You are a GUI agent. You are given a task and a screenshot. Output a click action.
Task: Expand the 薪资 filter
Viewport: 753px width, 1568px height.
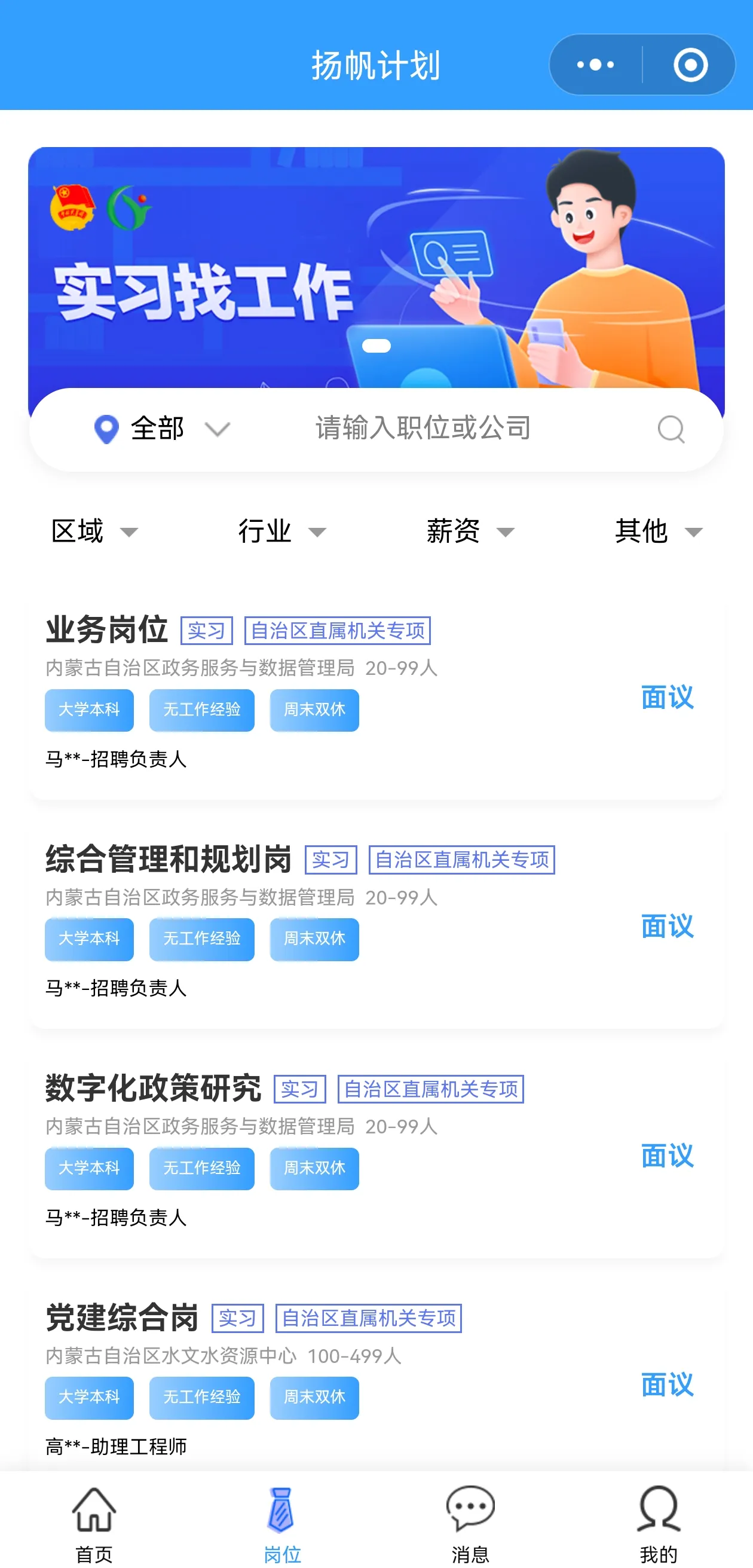click(470, 531)
